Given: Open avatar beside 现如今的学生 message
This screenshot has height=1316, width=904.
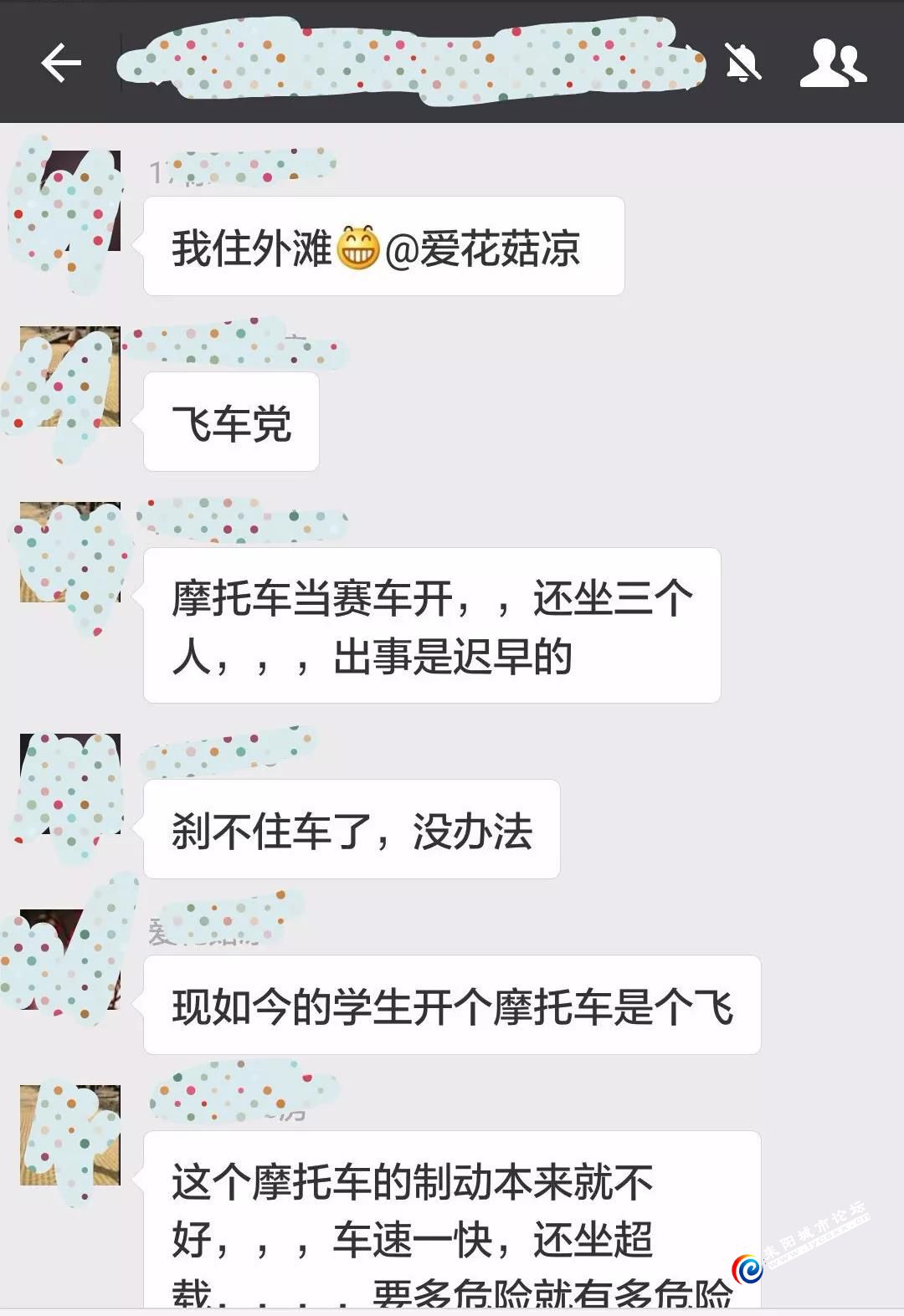Looking at the screenshot, I should pyautogui.click(x=70, y=959).
